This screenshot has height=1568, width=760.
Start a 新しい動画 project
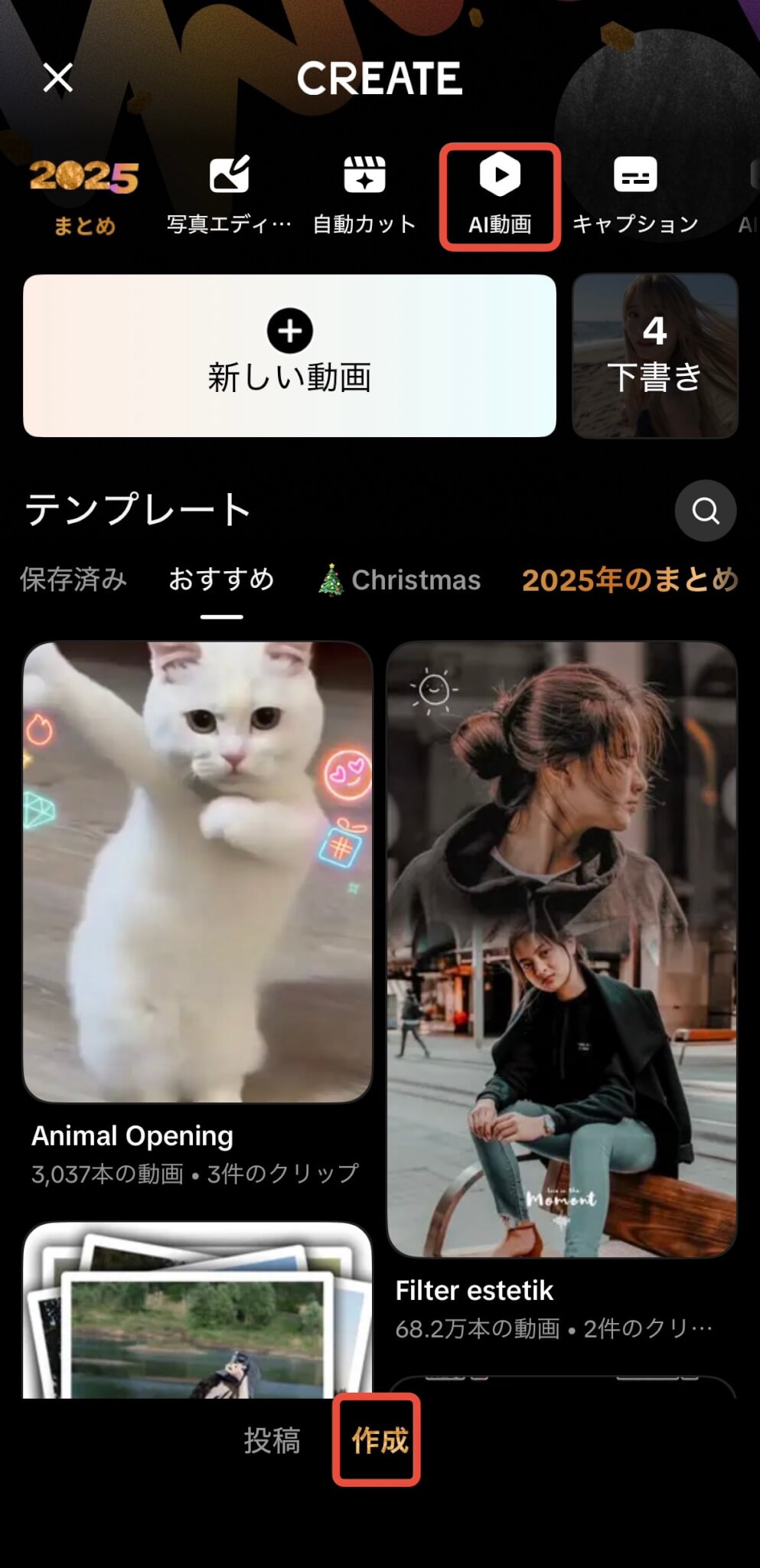point(289,356)
